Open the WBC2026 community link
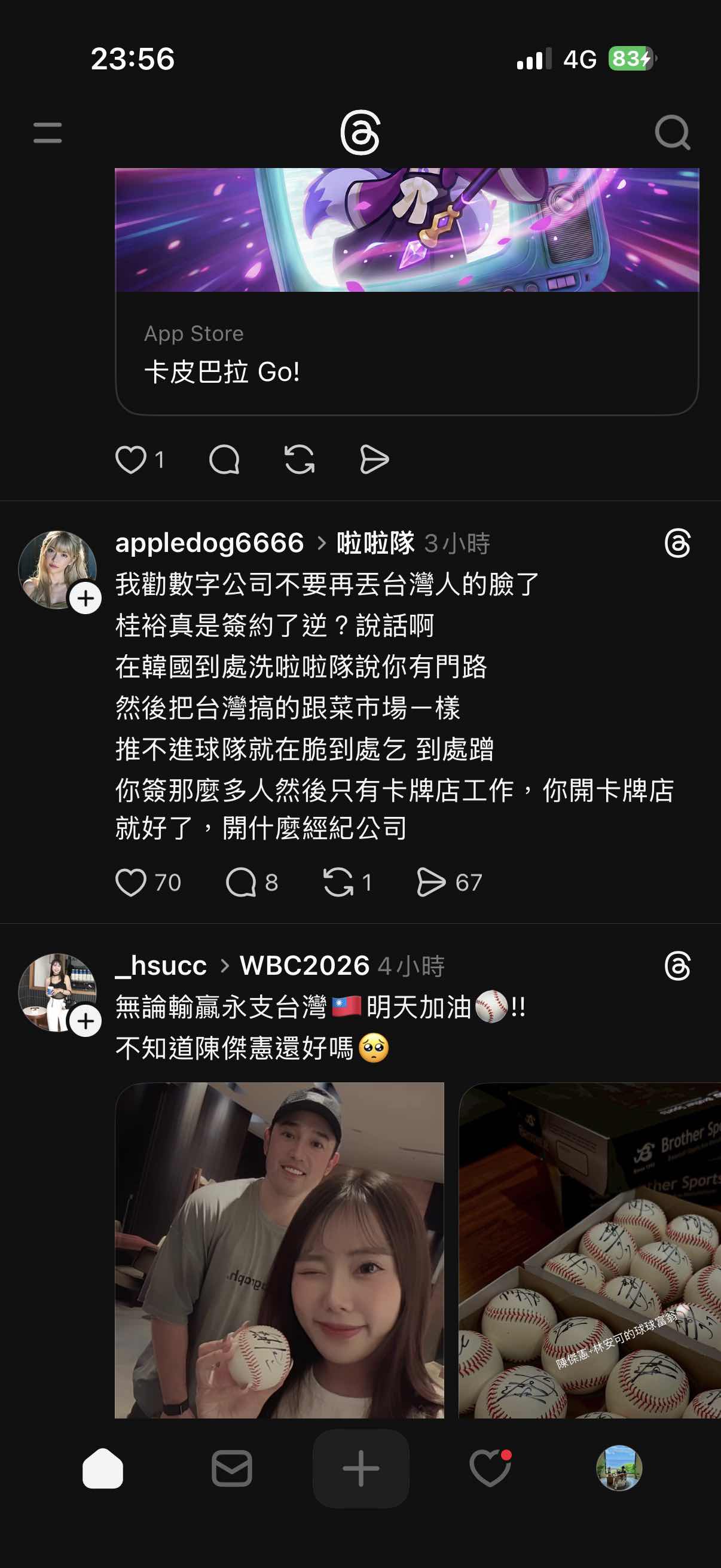Screen dimensions: 721x1568 [304, 966]
